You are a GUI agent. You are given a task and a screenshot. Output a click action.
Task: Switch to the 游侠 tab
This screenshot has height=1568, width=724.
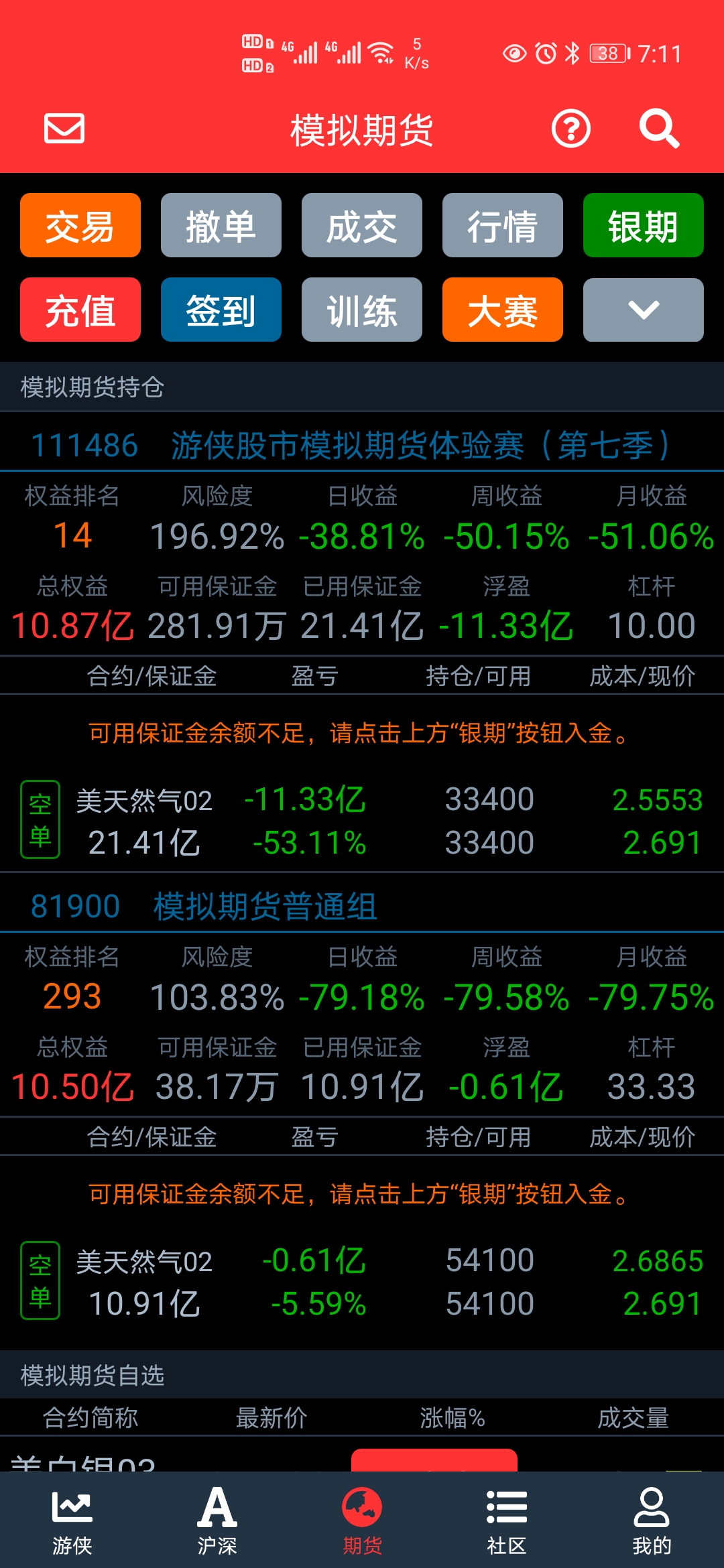click(x=72, y=1521)
